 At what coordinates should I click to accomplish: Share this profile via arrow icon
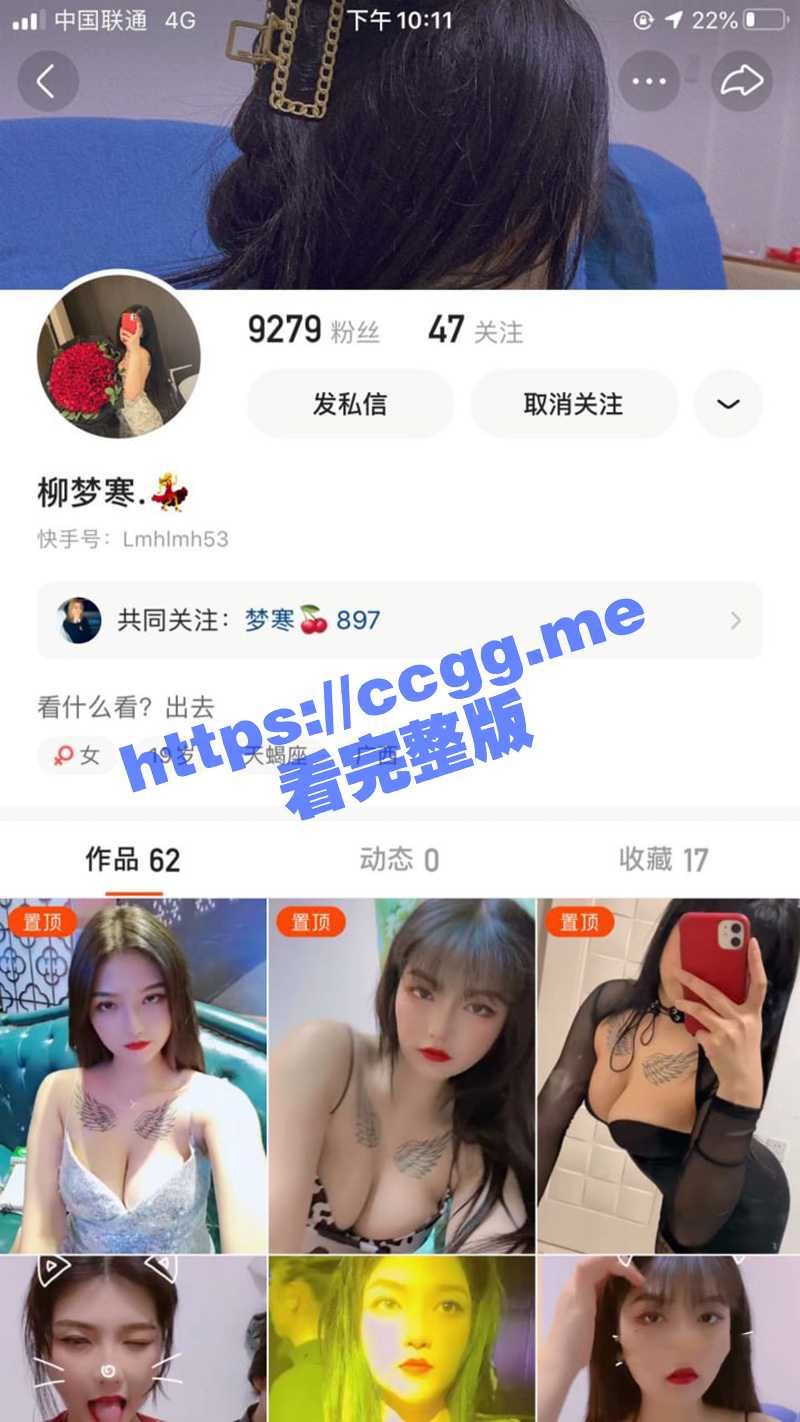742,81
